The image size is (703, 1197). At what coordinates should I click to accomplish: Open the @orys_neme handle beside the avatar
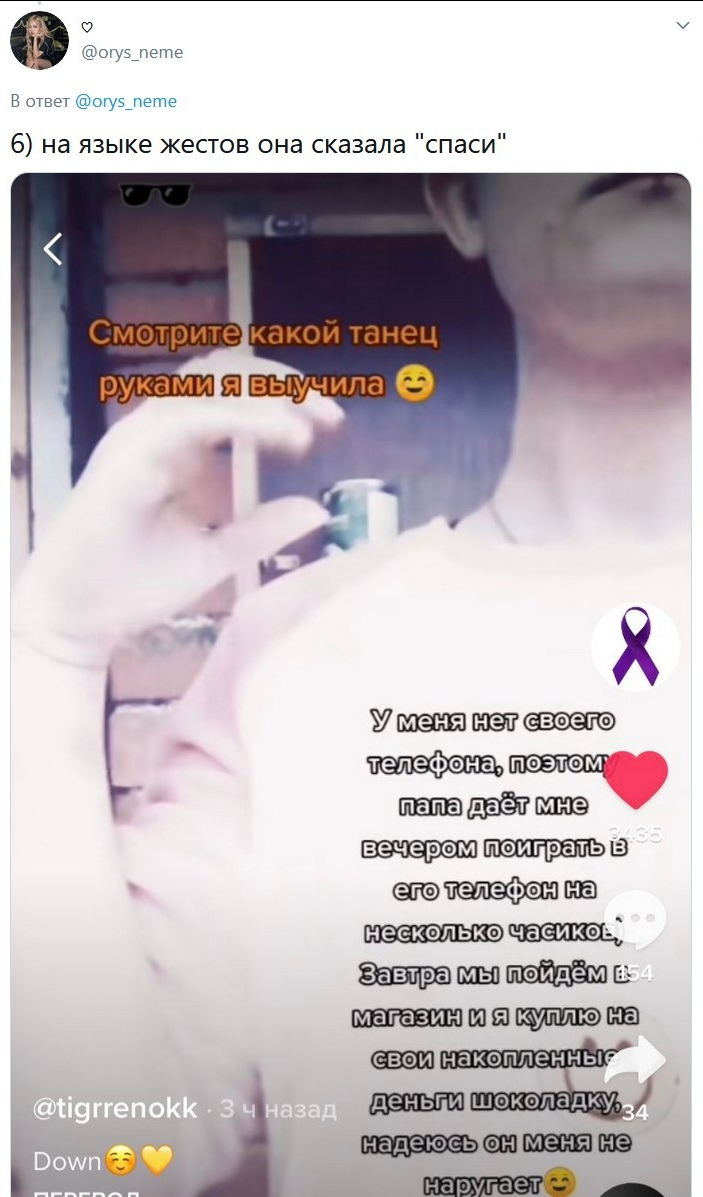[x=132, y=53]
